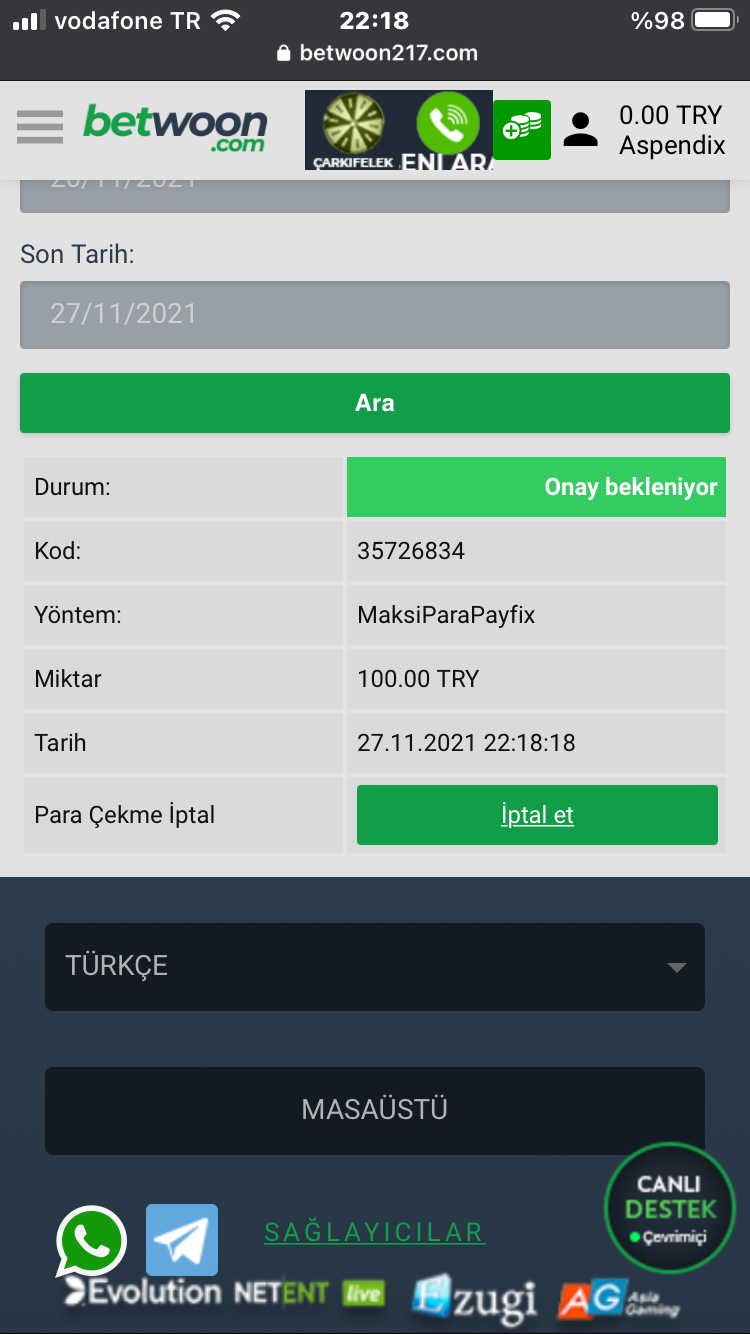Switch to MASAÜSTÜ desktop view

click(375, 1110)
